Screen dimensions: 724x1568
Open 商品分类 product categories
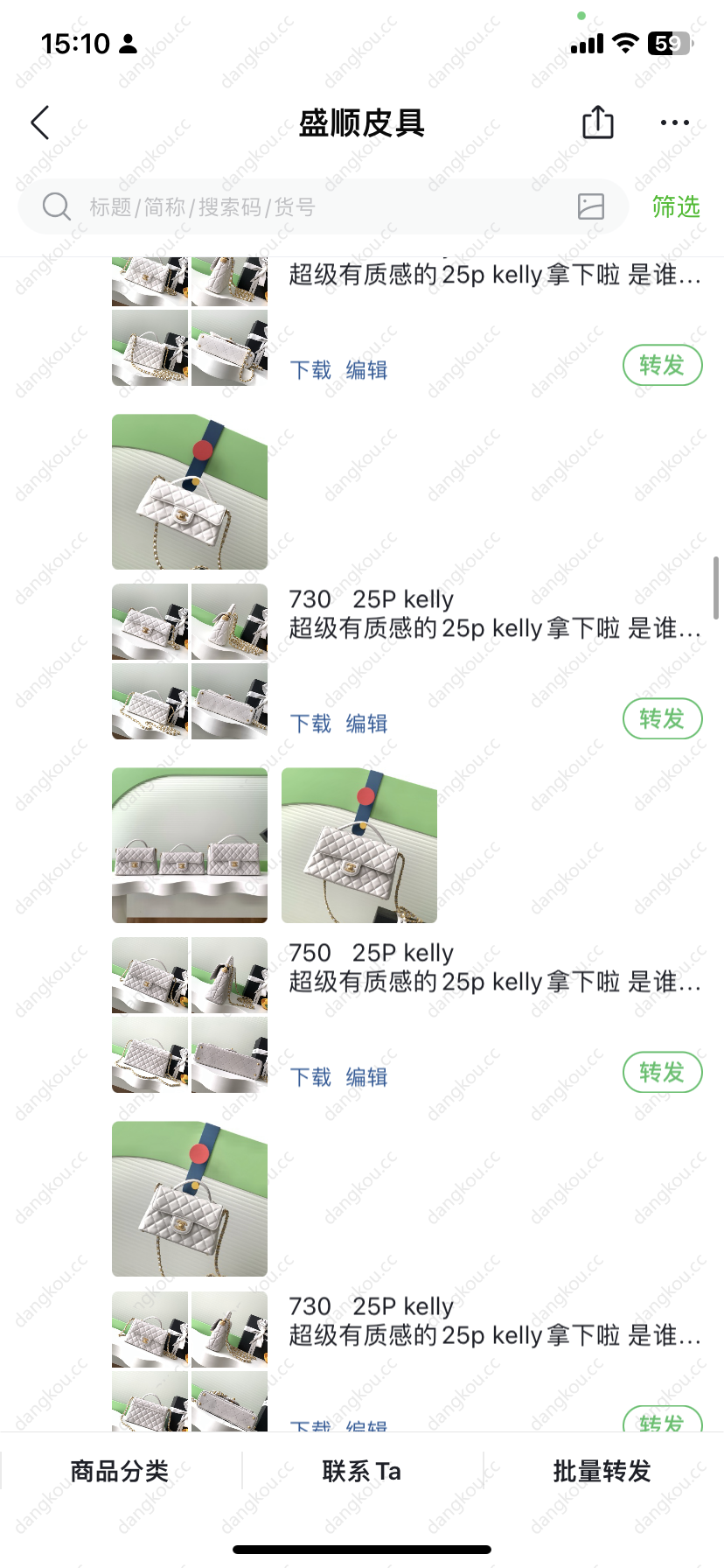click(120, 1471)
